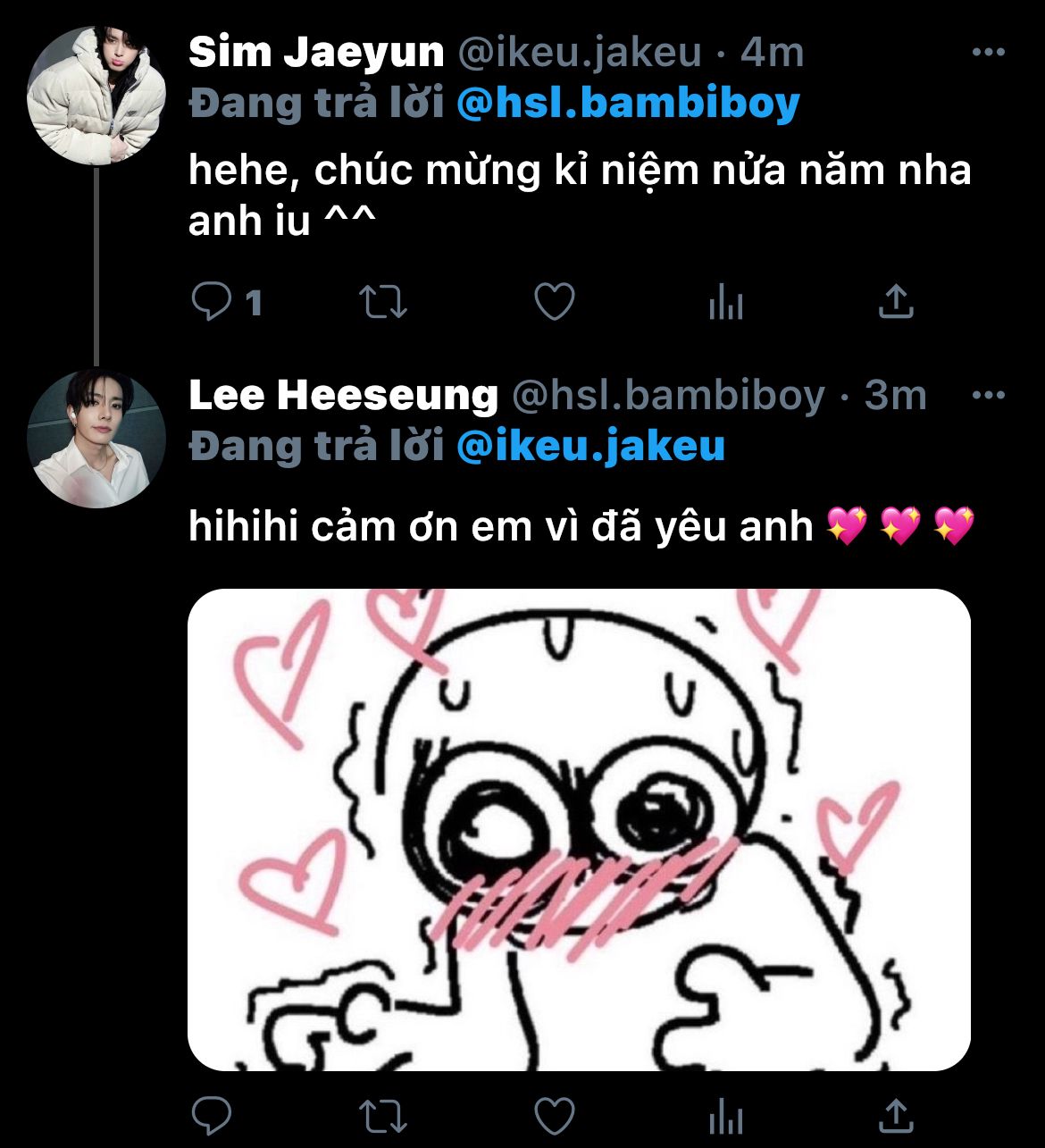
Task: Share Lee Heeseung's tweet
Action: (896, 1116)
